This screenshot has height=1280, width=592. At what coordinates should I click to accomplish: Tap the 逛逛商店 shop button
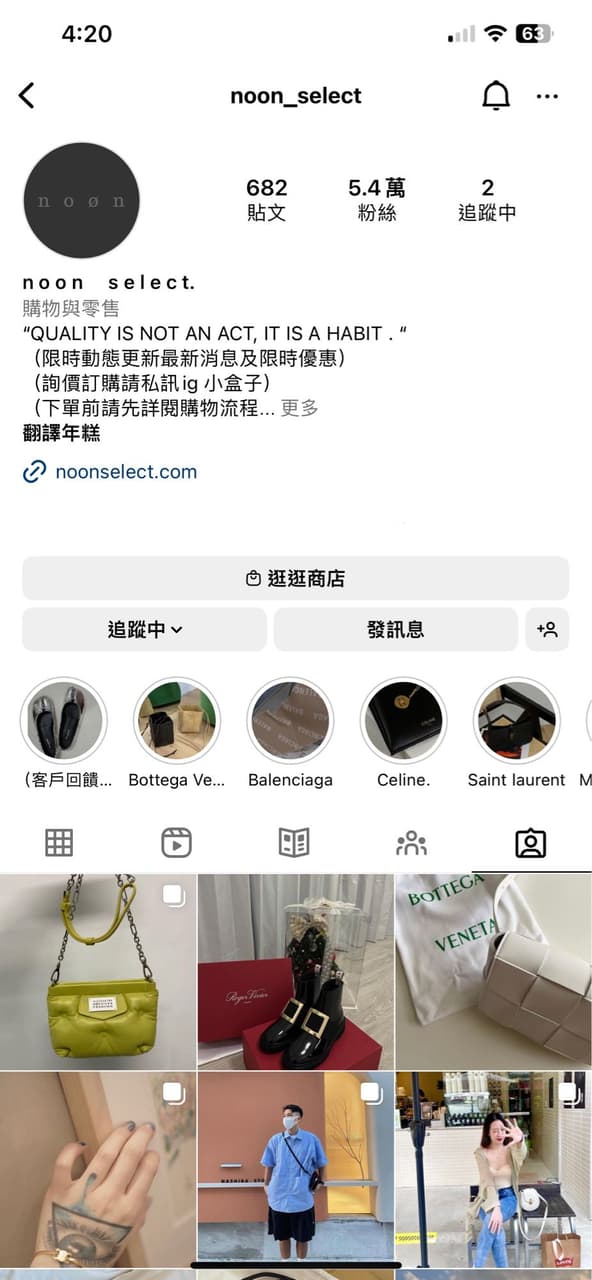pos(296,579)
